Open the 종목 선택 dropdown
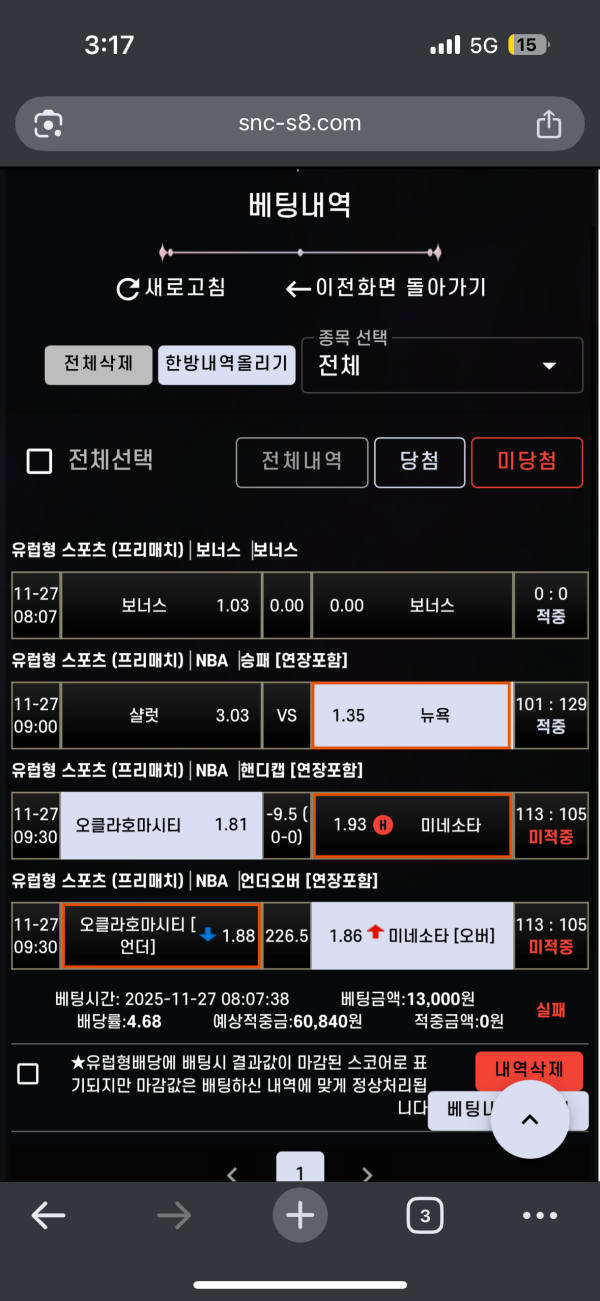The image size is (600, 1301). [x=441, y=365]
